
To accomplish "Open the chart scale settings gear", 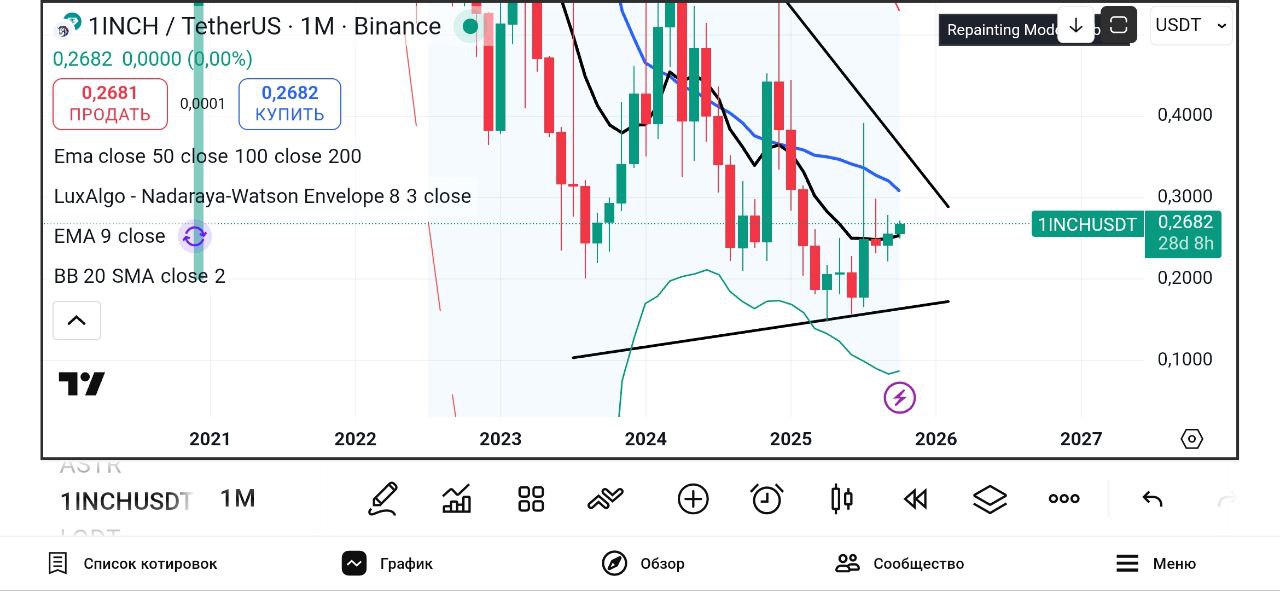I will [1191, 439].
